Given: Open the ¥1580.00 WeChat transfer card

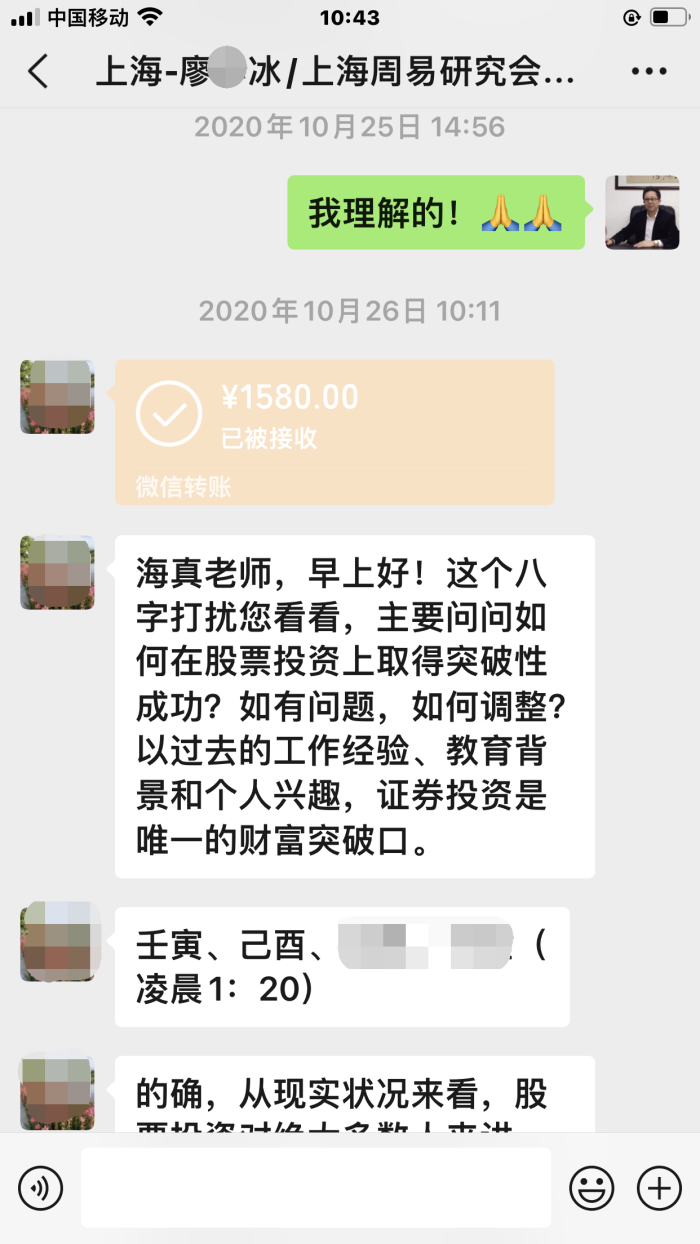Looking at the screenshot, I should (334, 430).
